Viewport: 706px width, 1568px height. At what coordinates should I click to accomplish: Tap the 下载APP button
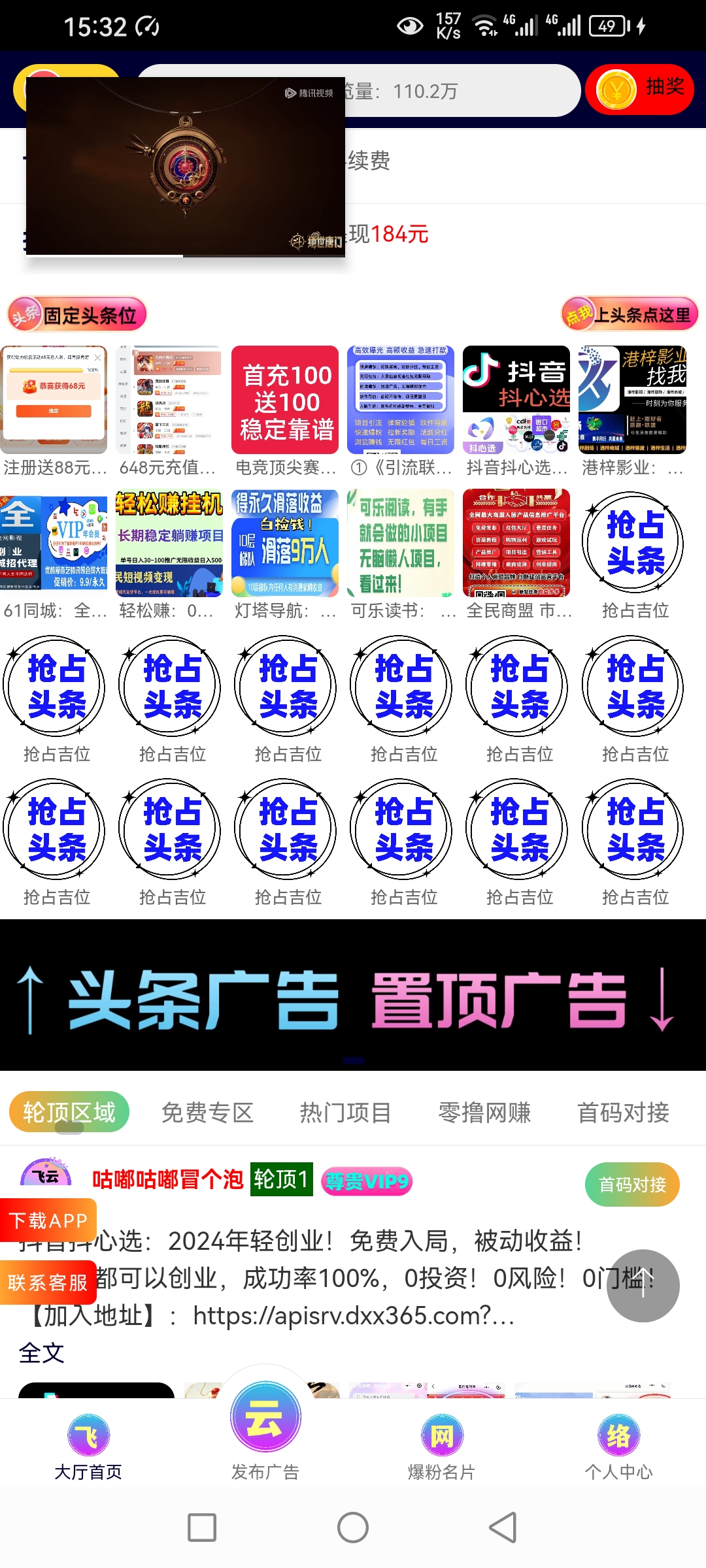click(x=48, y=1220)
